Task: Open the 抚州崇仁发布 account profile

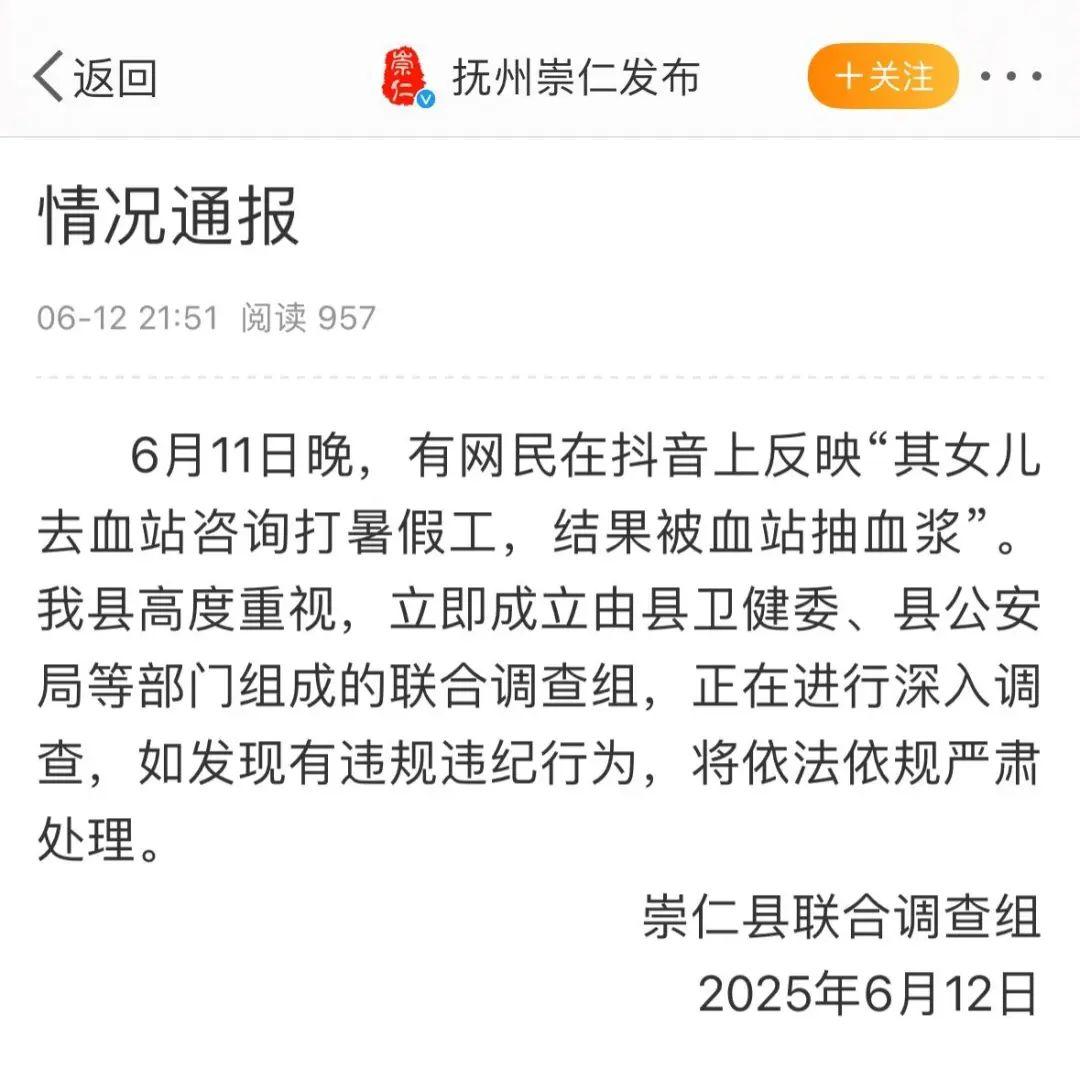Action: [x=574, y=78]
